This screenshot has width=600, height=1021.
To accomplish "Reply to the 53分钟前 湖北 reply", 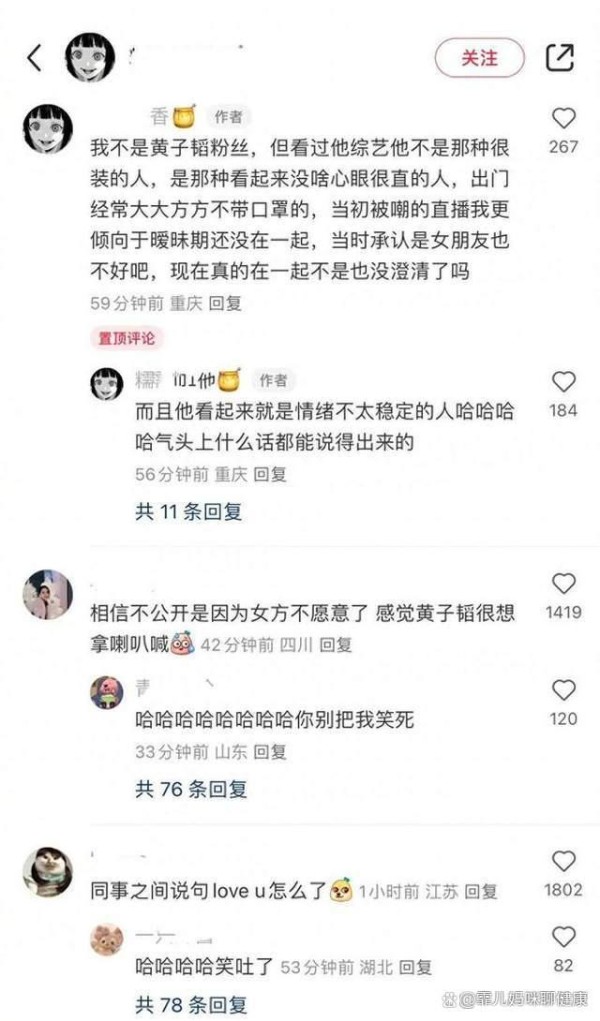I will click(x=416, y=967).
